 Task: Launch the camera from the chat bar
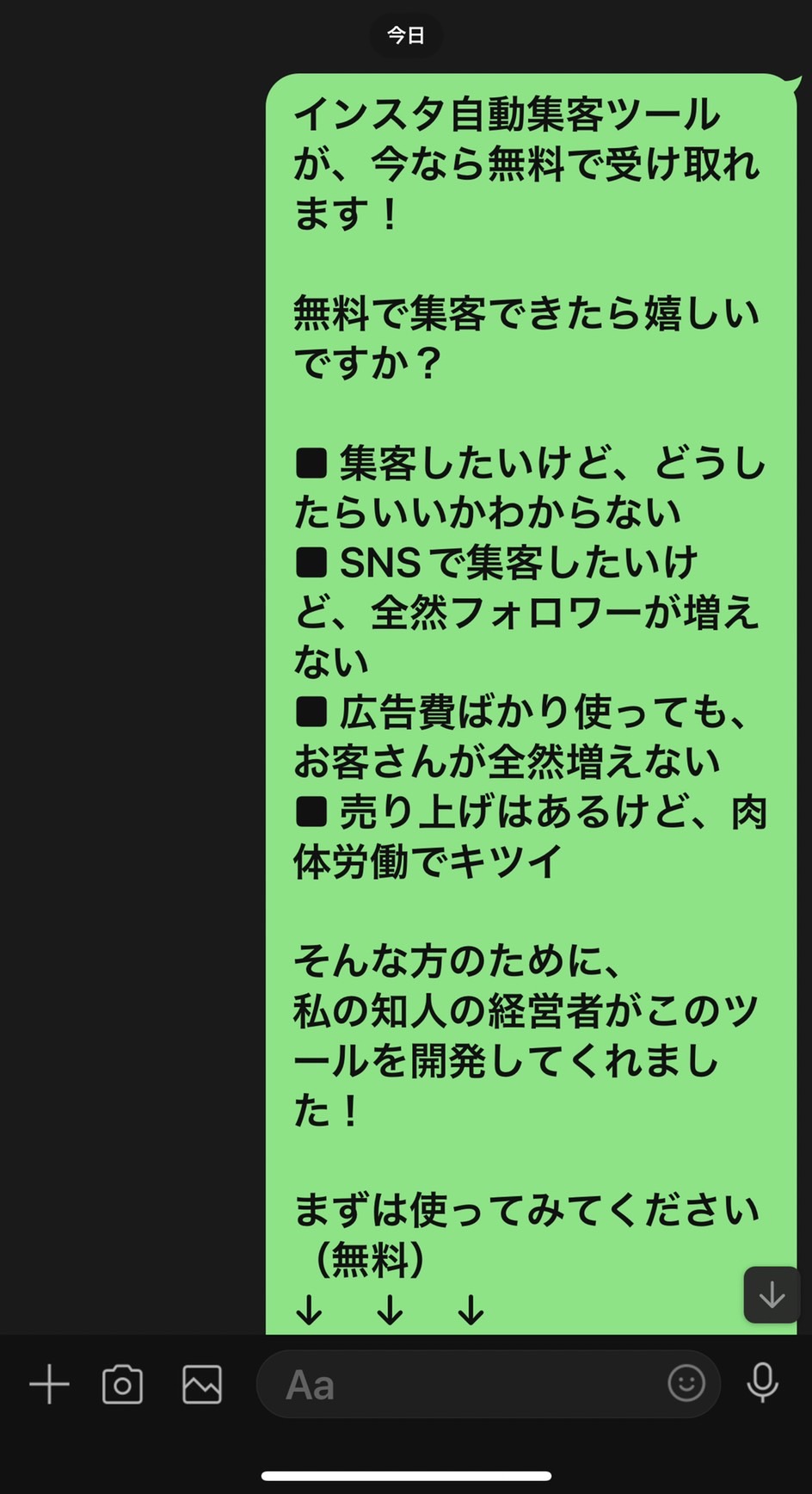(123, 1385)
